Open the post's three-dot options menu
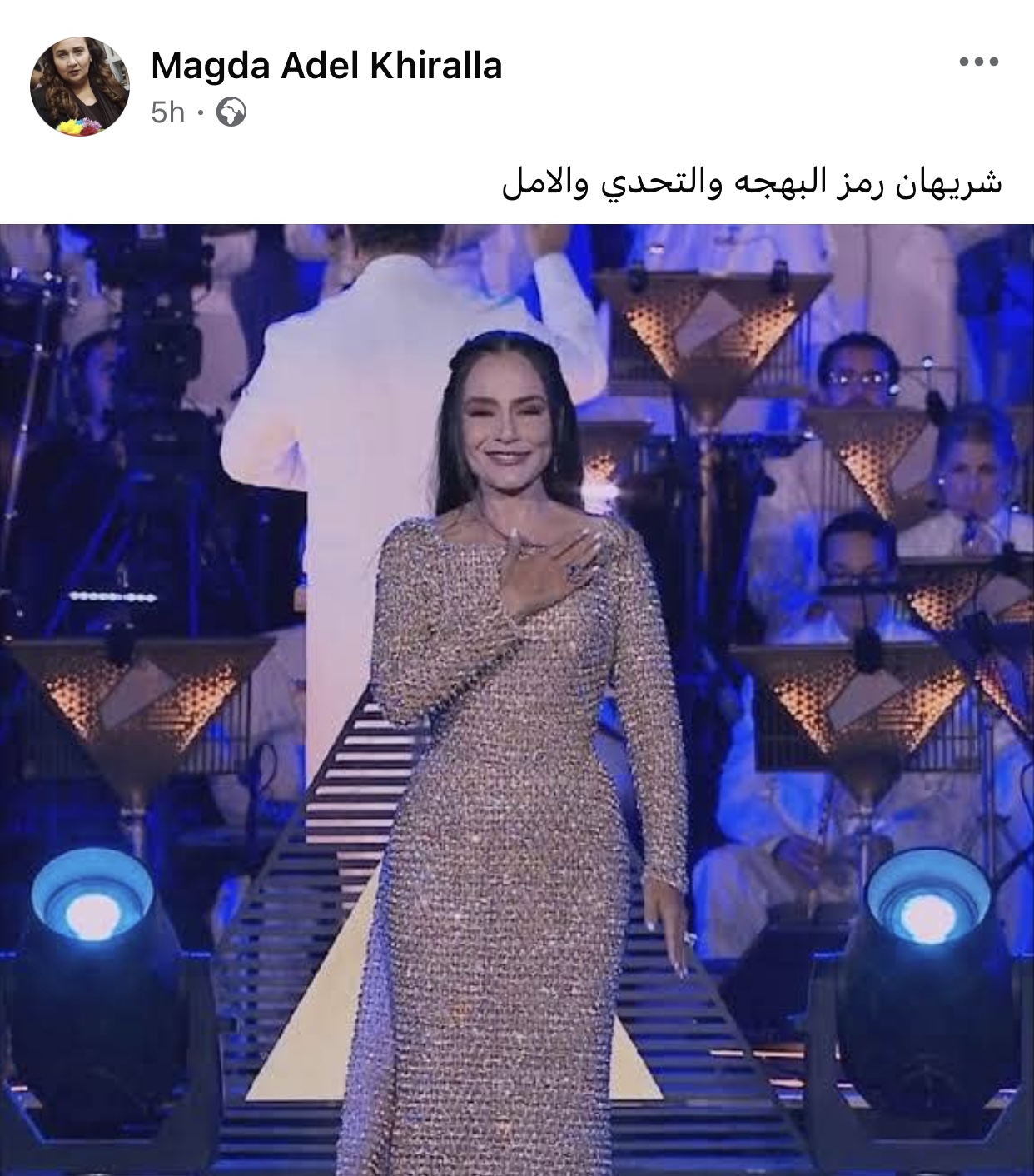The width and height of the screenshot is (1034, 1176). [x=978, y=62]
